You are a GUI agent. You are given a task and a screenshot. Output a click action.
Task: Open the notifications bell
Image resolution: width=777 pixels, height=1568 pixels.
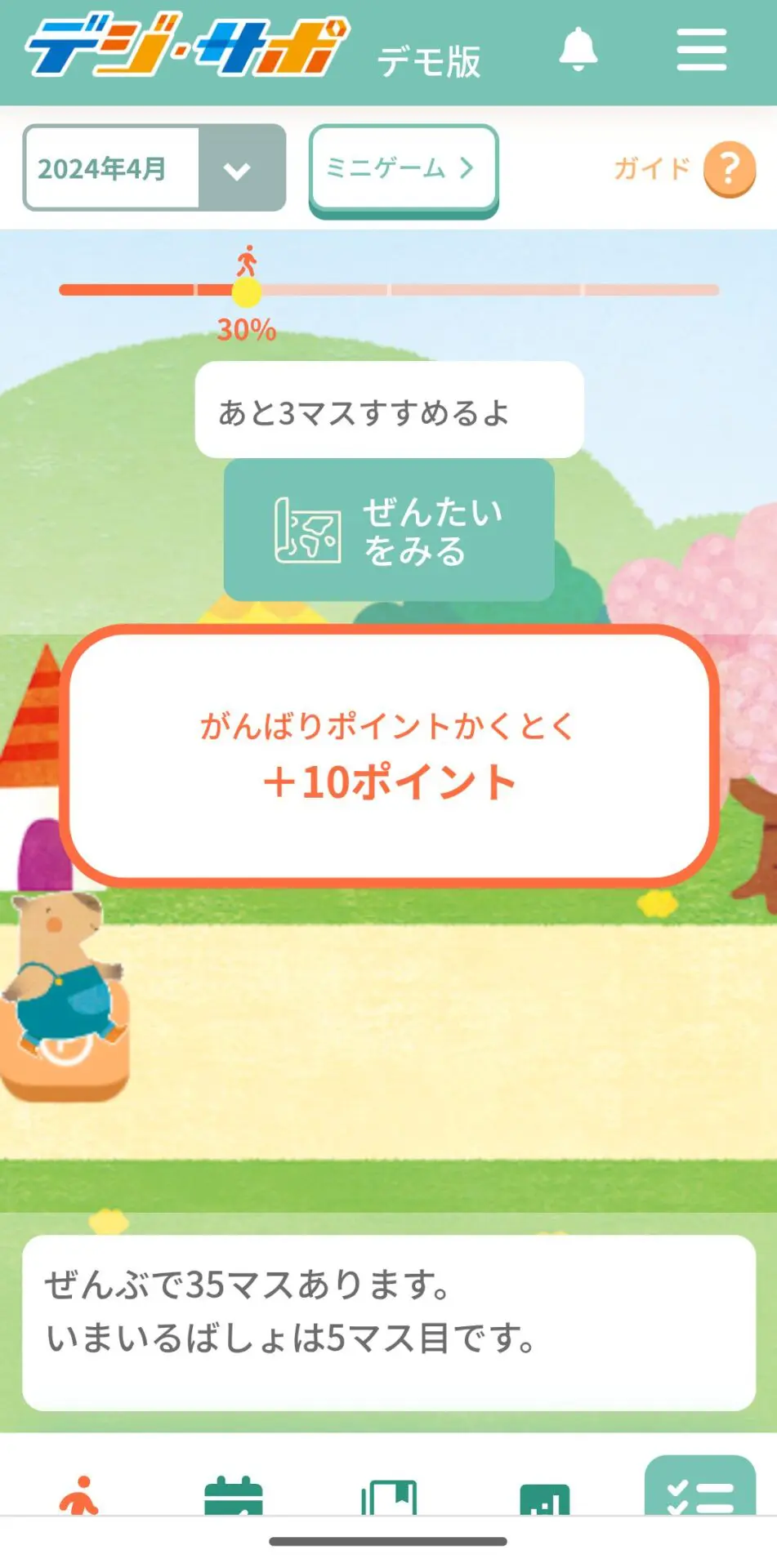[x=578, y=50]
